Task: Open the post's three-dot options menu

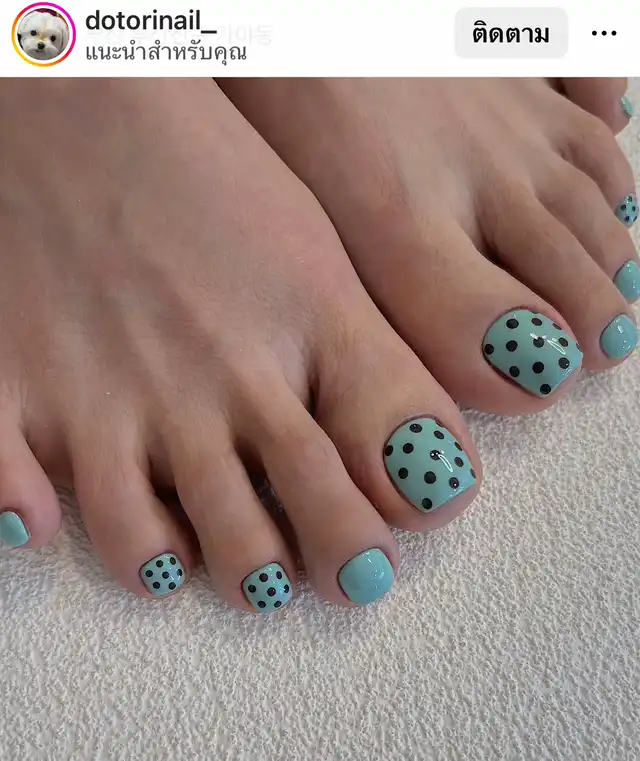Action: (604, 34)
